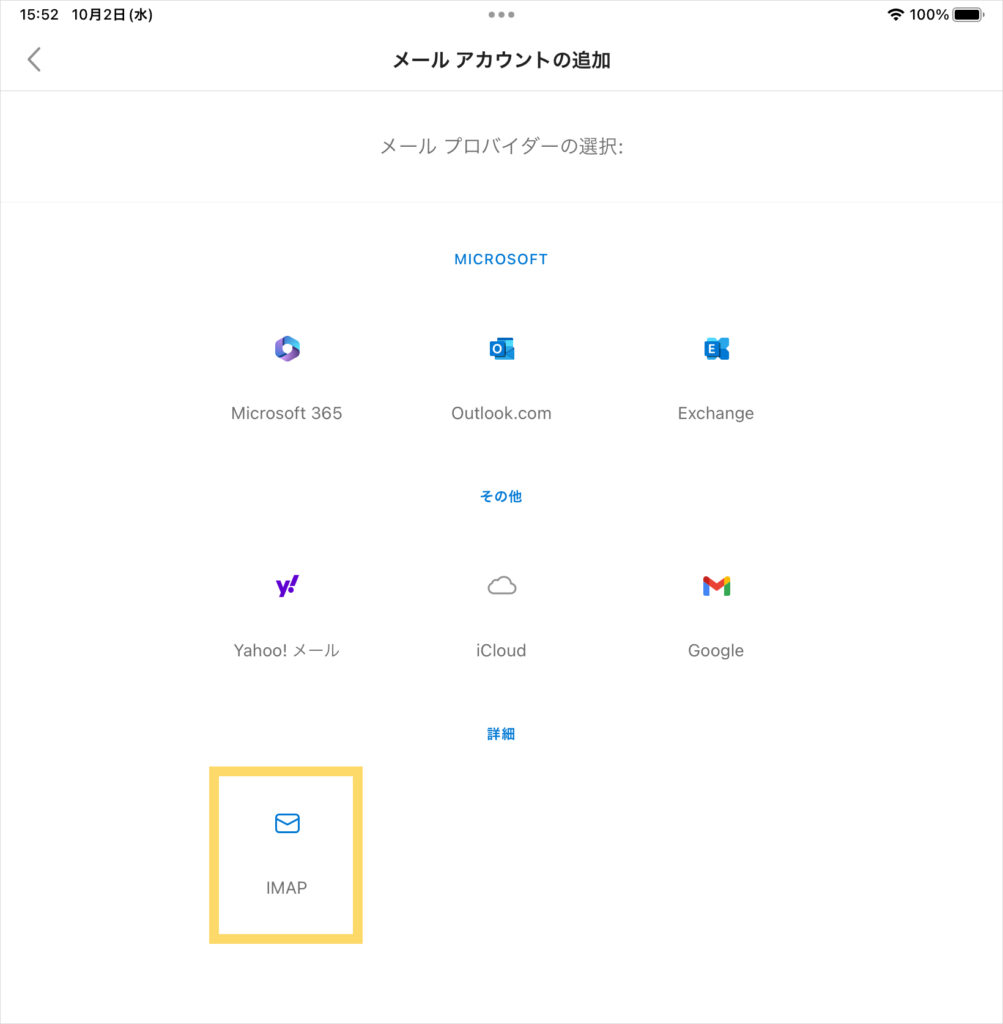The height and width of the screenshot is (1024, 1003).
Task: Go back from the add account screen
Action: pos(34,60)
